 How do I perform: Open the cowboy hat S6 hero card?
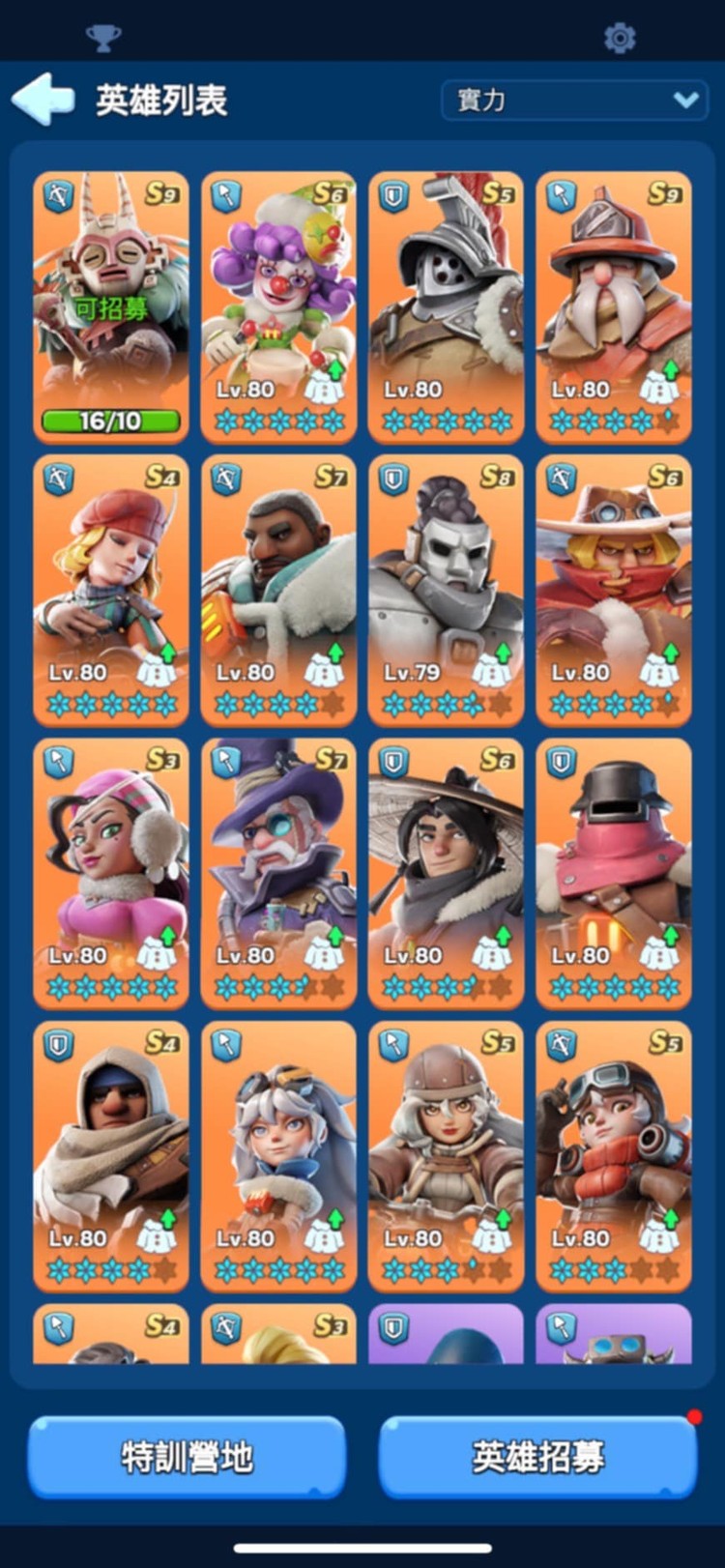click(x=614, y=590)
